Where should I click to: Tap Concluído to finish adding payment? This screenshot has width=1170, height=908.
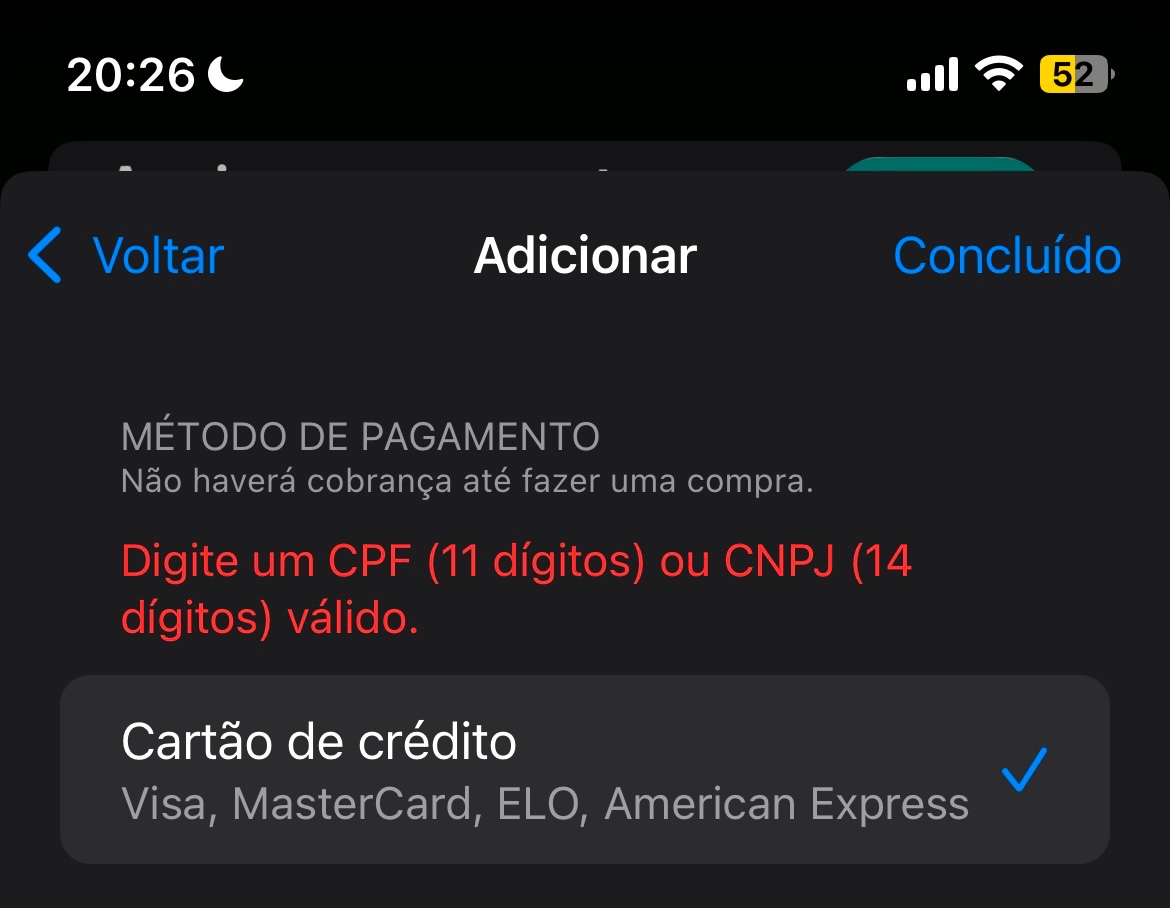click(x=1006, y=256)
